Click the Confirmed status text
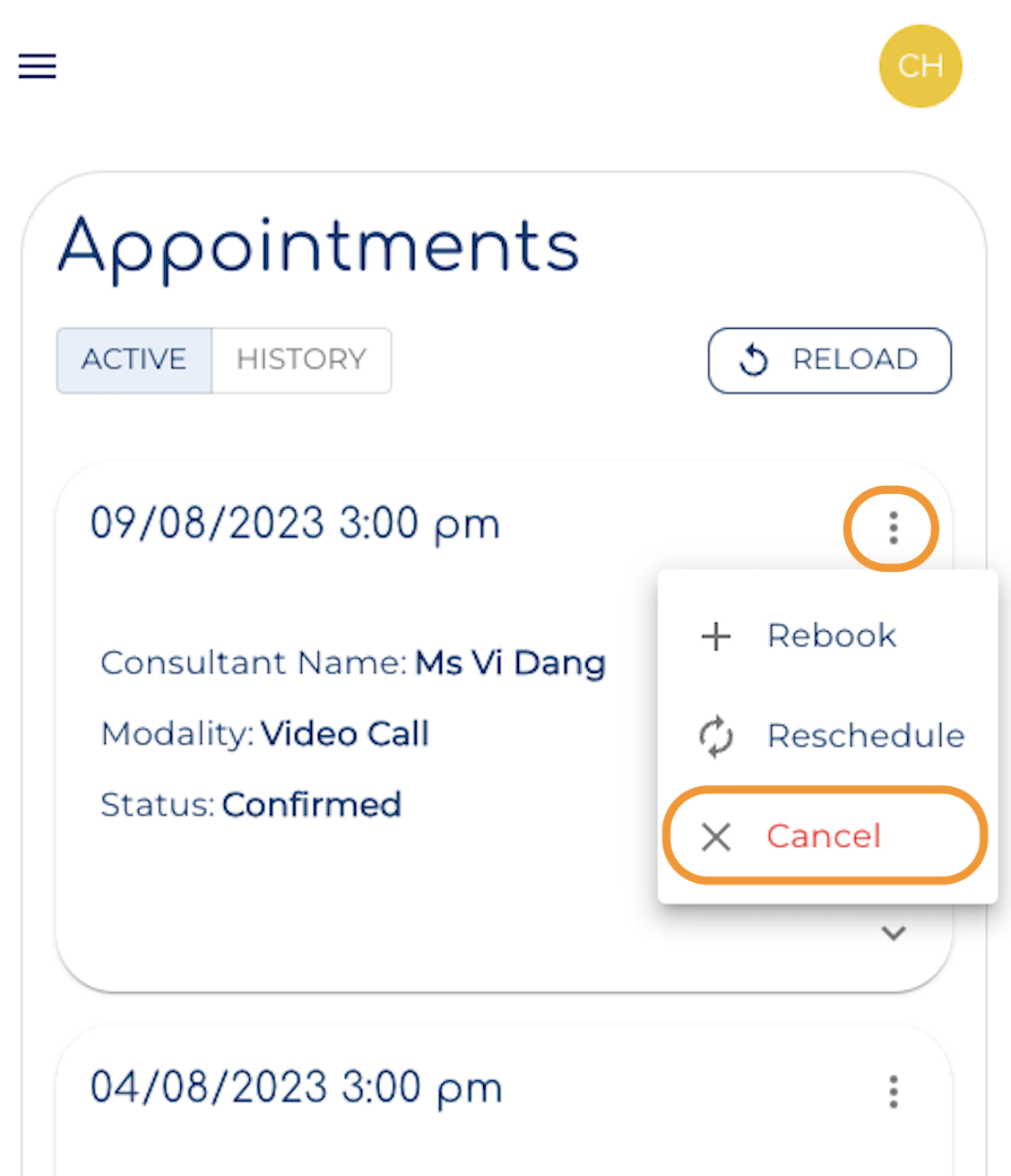 (312, 805)
